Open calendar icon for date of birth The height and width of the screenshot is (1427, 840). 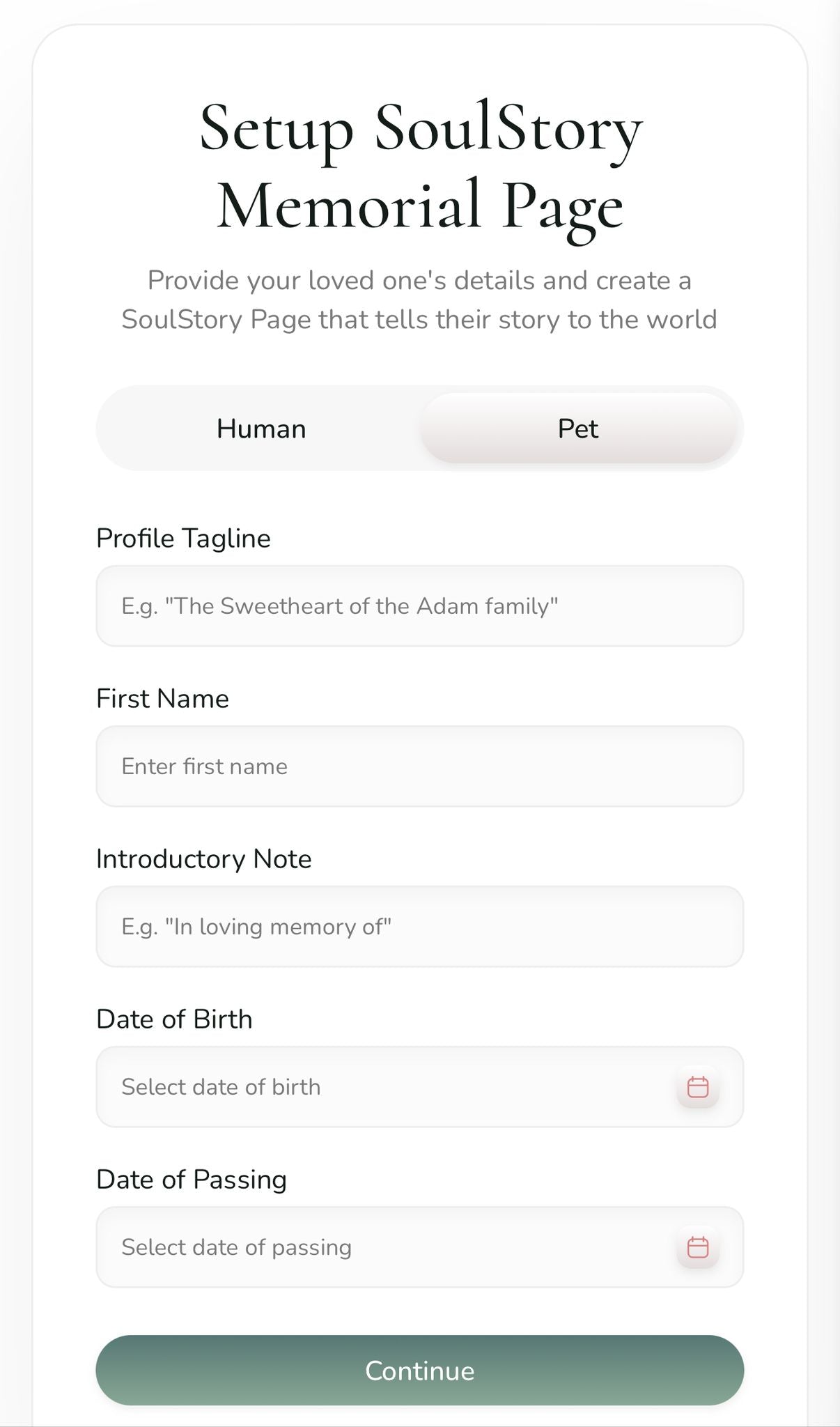point(698,1087)
